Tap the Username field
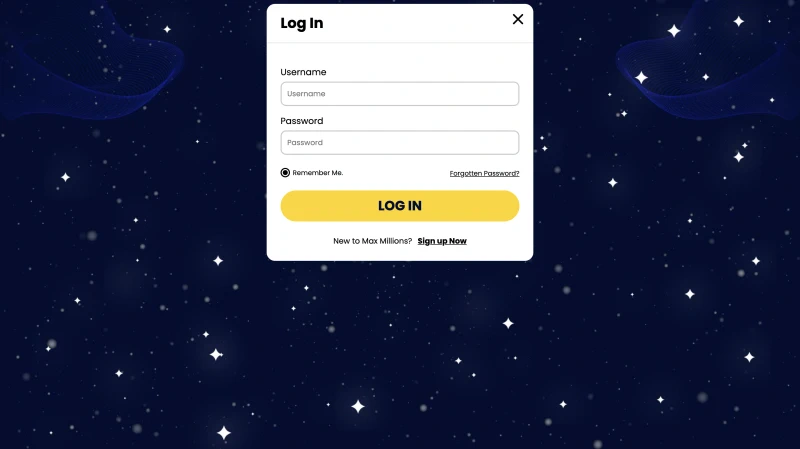800x449 pixels. (x=399, y=94)
